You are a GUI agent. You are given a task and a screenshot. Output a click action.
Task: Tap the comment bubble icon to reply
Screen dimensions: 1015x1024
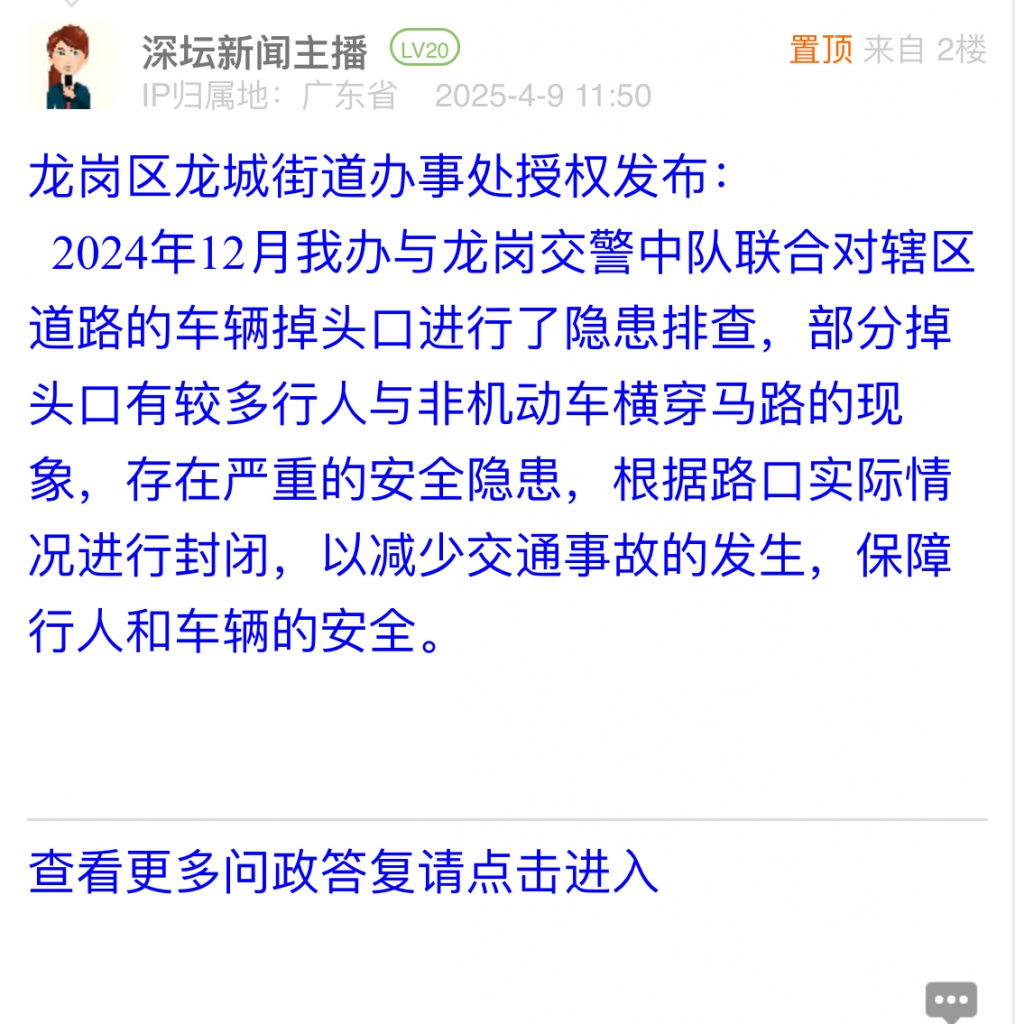[x=950, y=1001]
